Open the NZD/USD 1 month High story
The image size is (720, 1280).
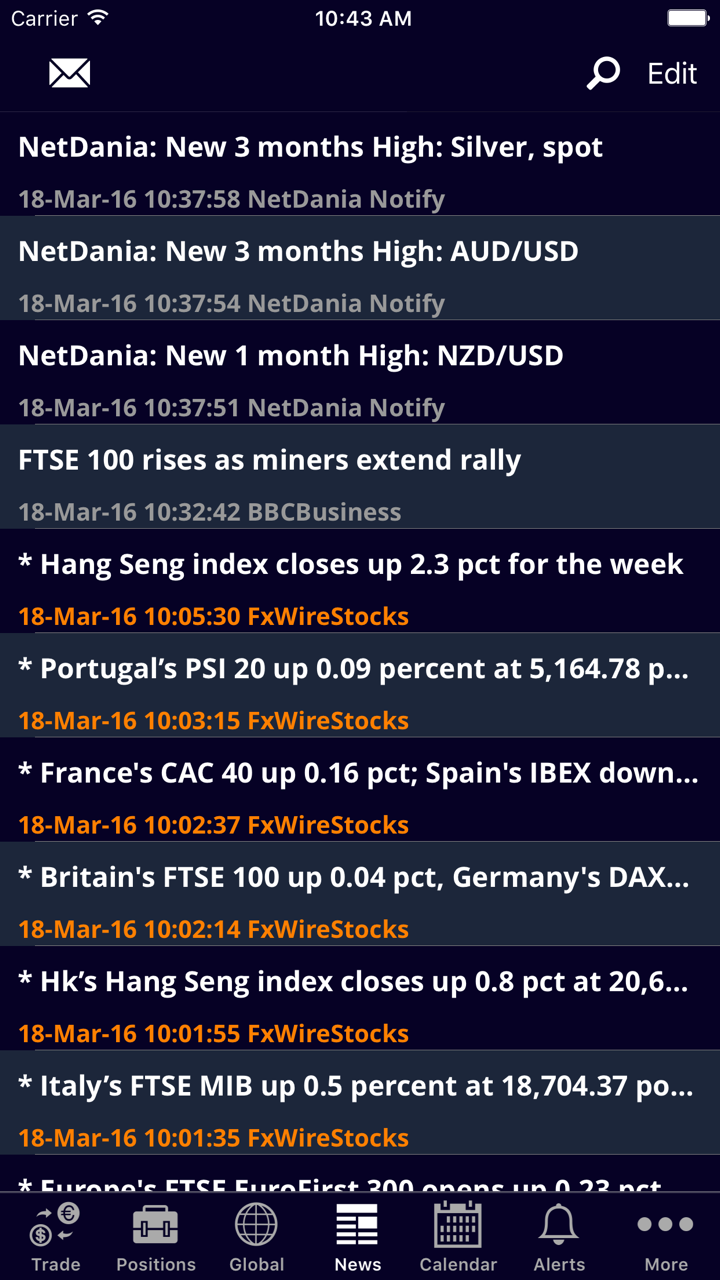pyautogui.click(x=360, y=372)
